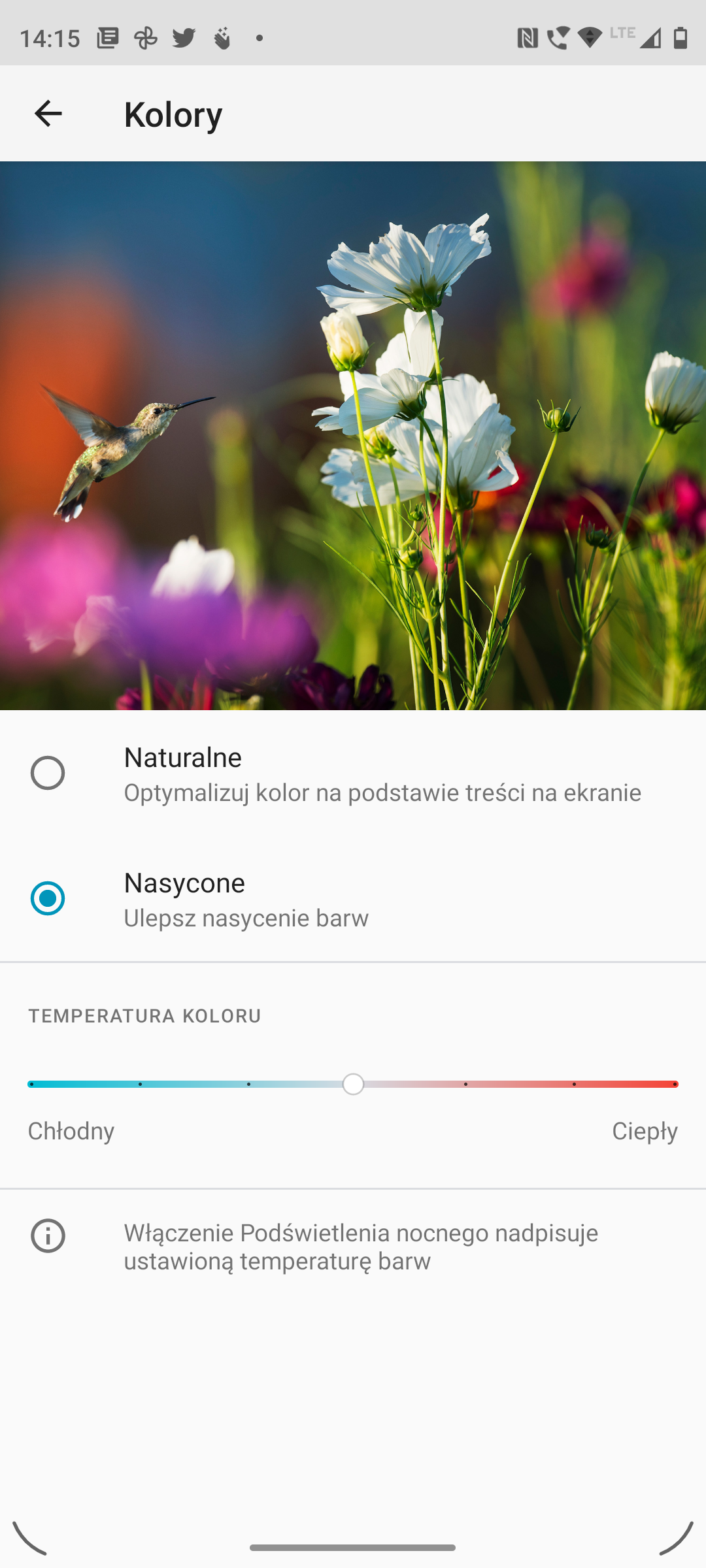Set color temperature to the coolest end
Viewport: 706px width, 1568px height.
(x=31, y=1084)
